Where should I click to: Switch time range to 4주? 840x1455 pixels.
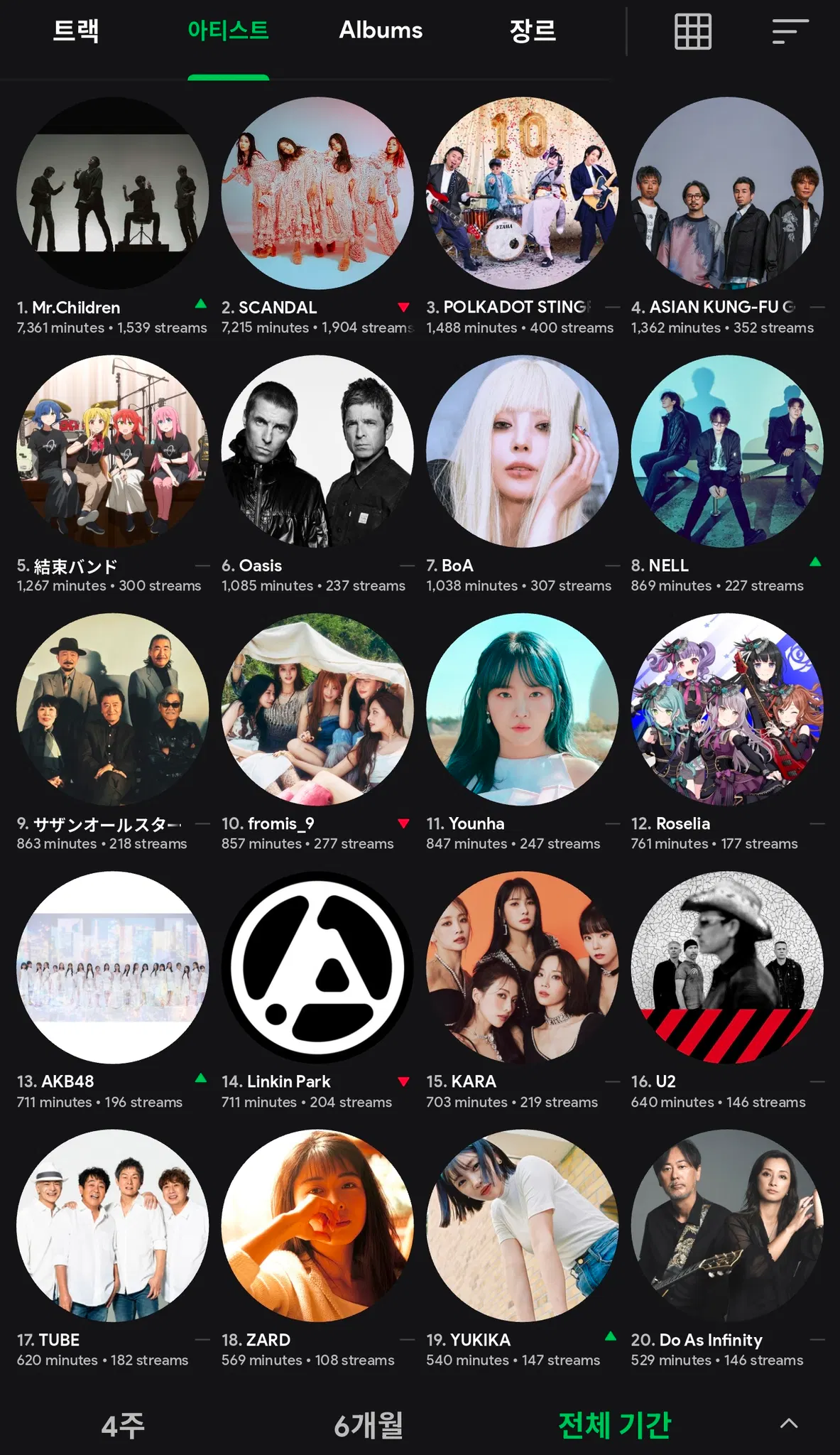[x=123, y=1425]
